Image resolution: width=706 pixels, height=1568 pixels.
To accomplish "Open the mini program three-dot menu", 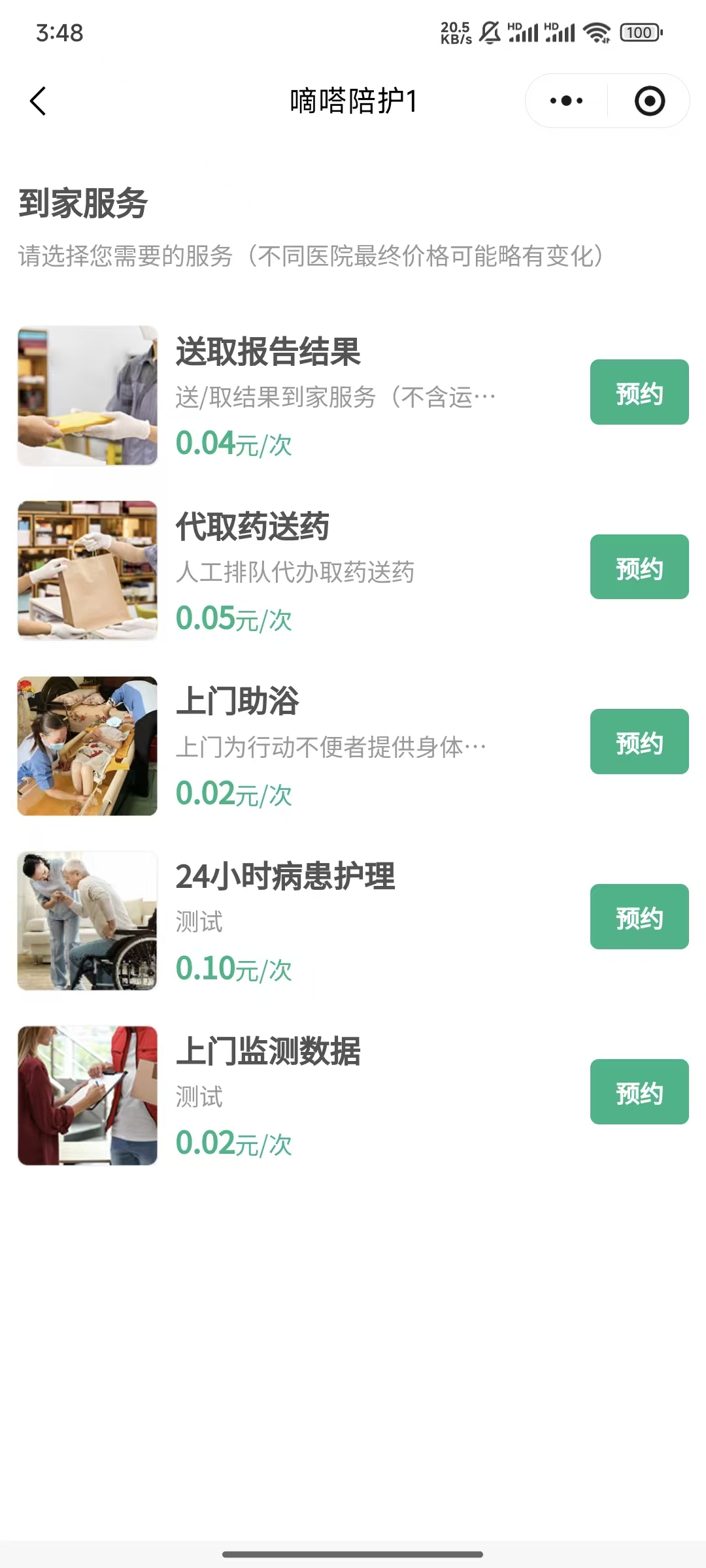I will [566, 101].
